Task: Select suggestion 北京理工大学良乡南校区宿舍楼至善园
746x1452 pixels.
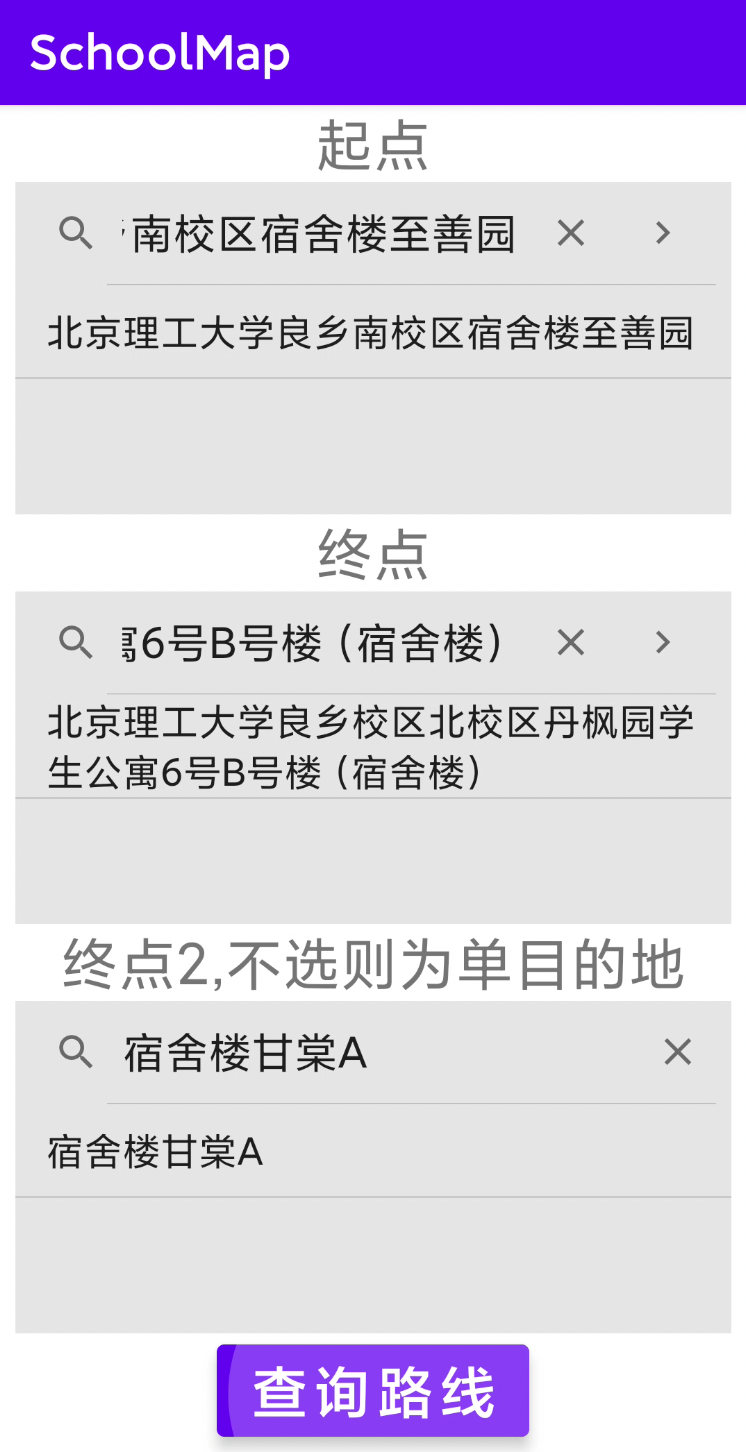Action: pos(373,334)
